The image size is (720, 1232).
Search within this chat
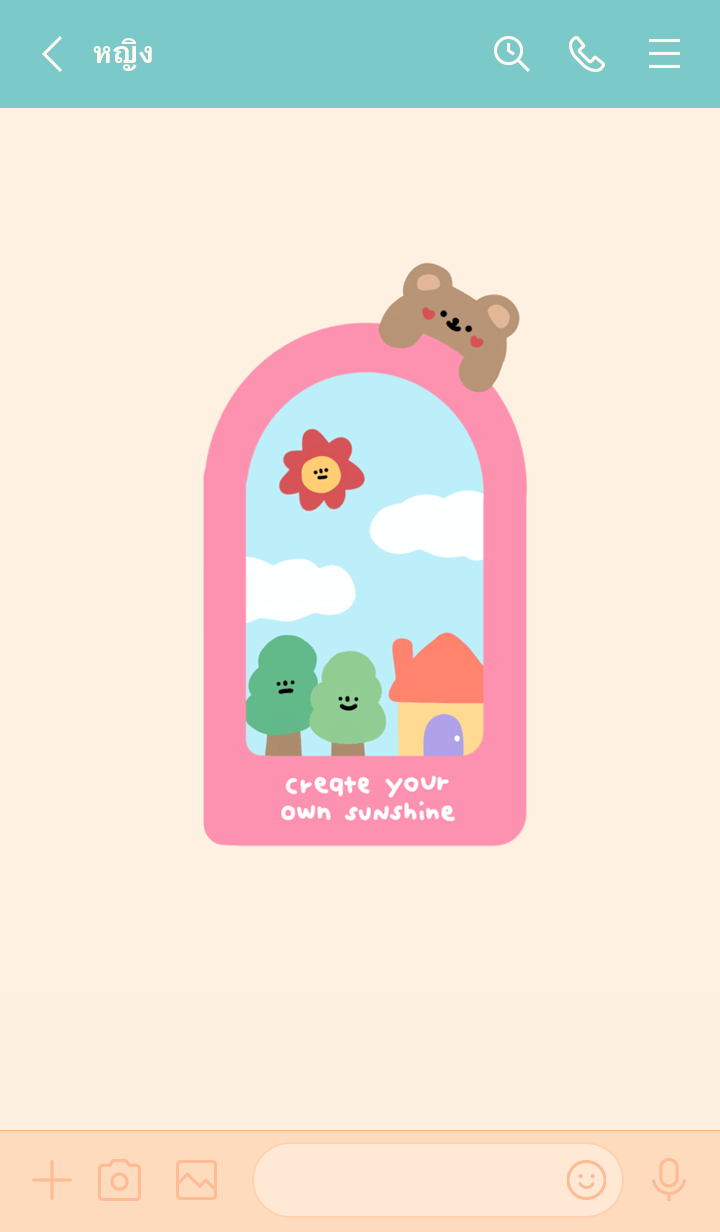(511, 54)
